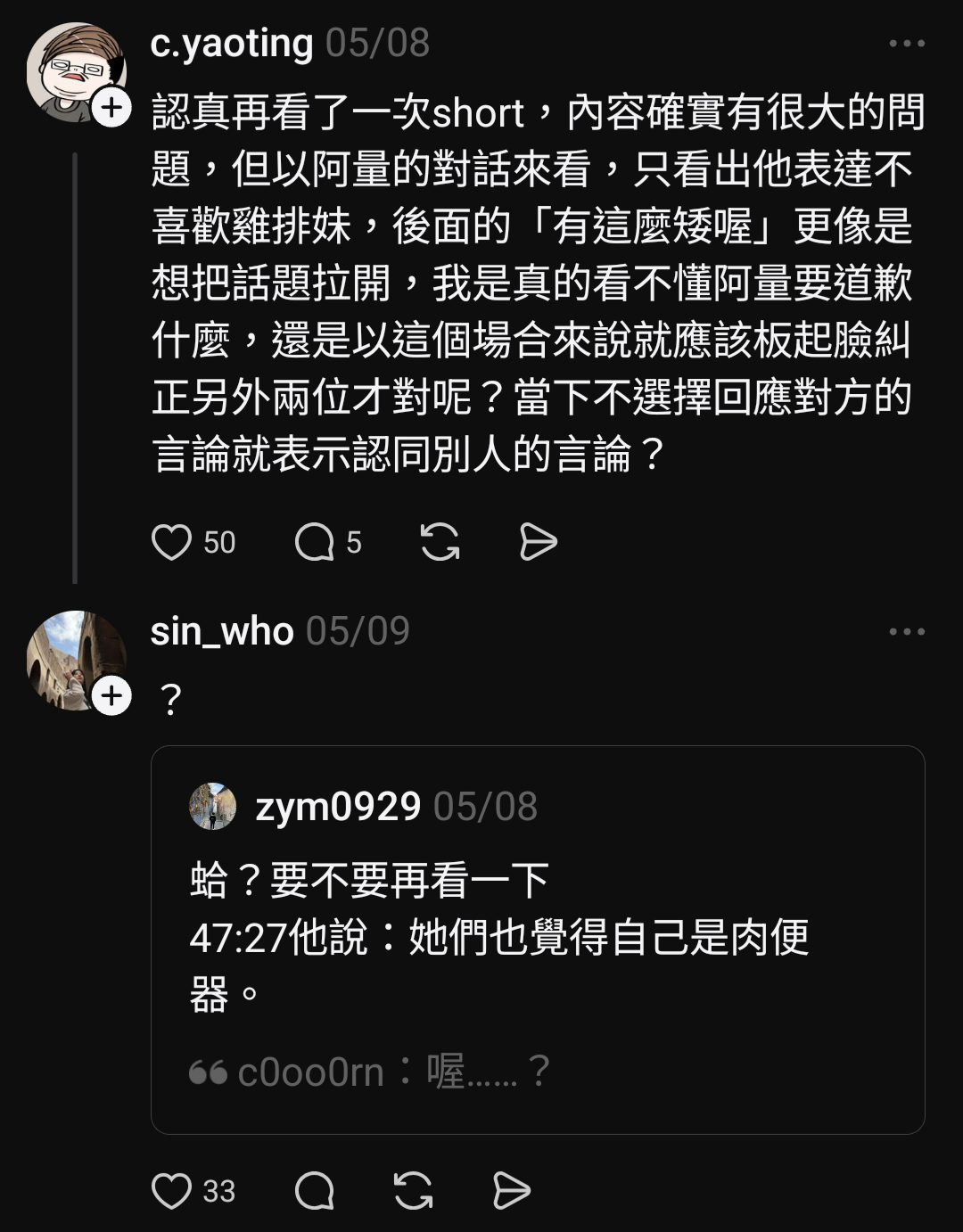Follow c.yaoting via avatar plus badge
963x1232 pixels.
pyautogui.click(x=111, y=108)
